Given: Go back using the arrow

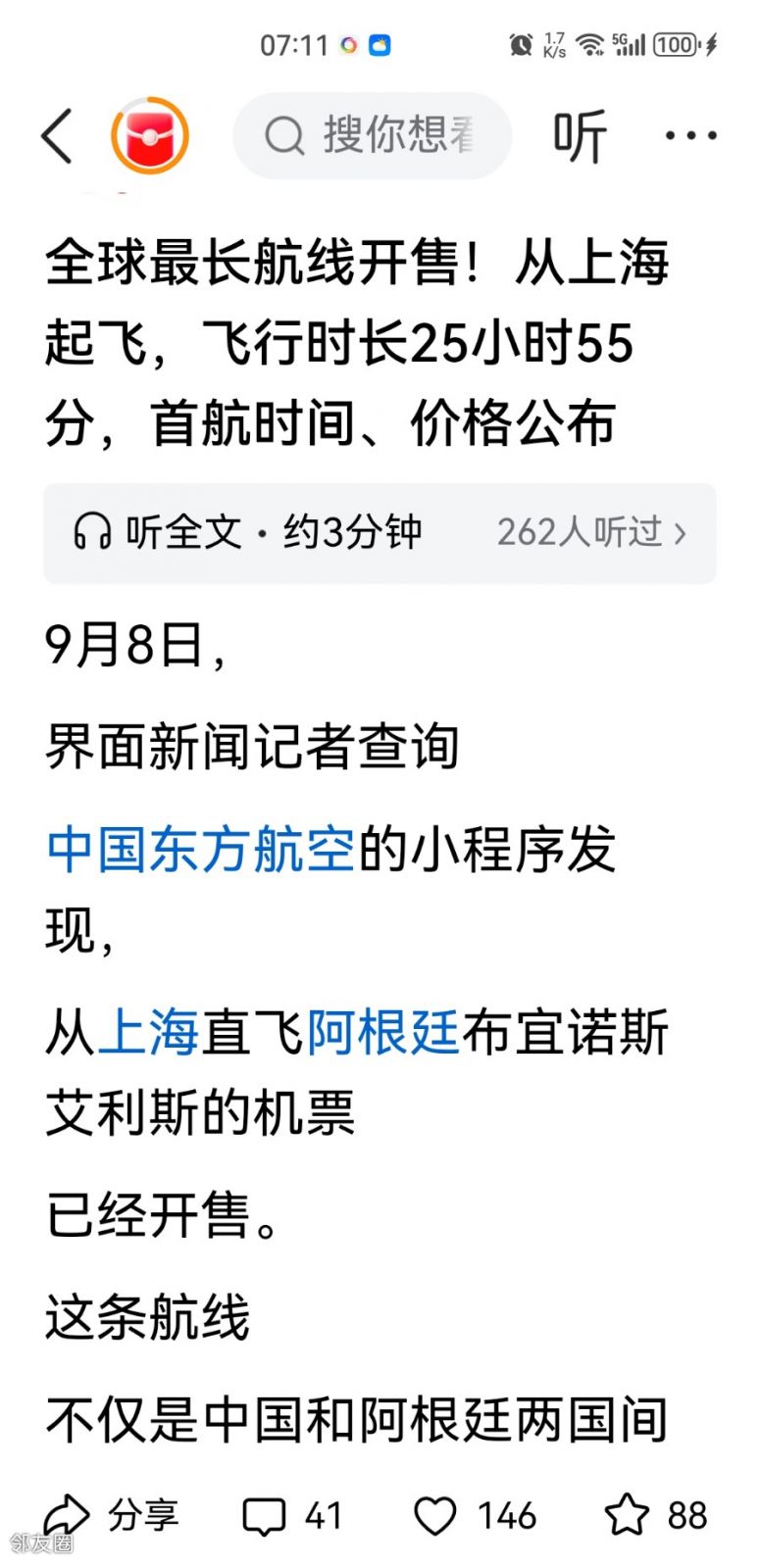Looking at the screenshot, I should tap(58, 136).
